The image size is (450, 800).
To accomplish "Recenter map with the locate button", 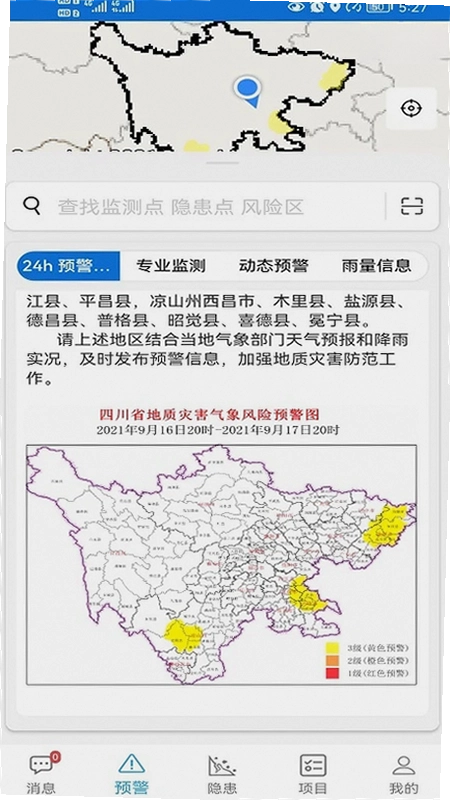I will point(411,109).
